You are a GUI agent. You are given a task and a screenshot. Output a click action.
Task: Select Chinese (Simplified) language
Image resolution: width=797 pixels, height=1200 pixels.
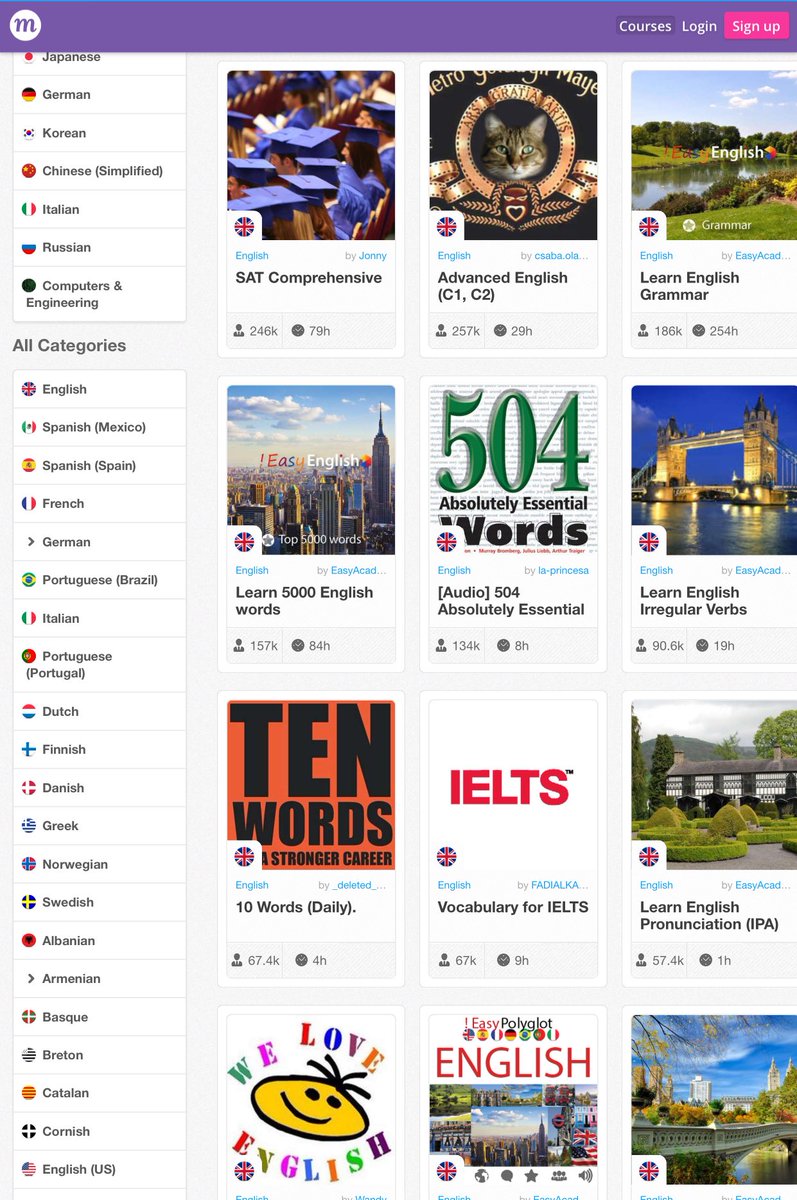click(101, 171)
